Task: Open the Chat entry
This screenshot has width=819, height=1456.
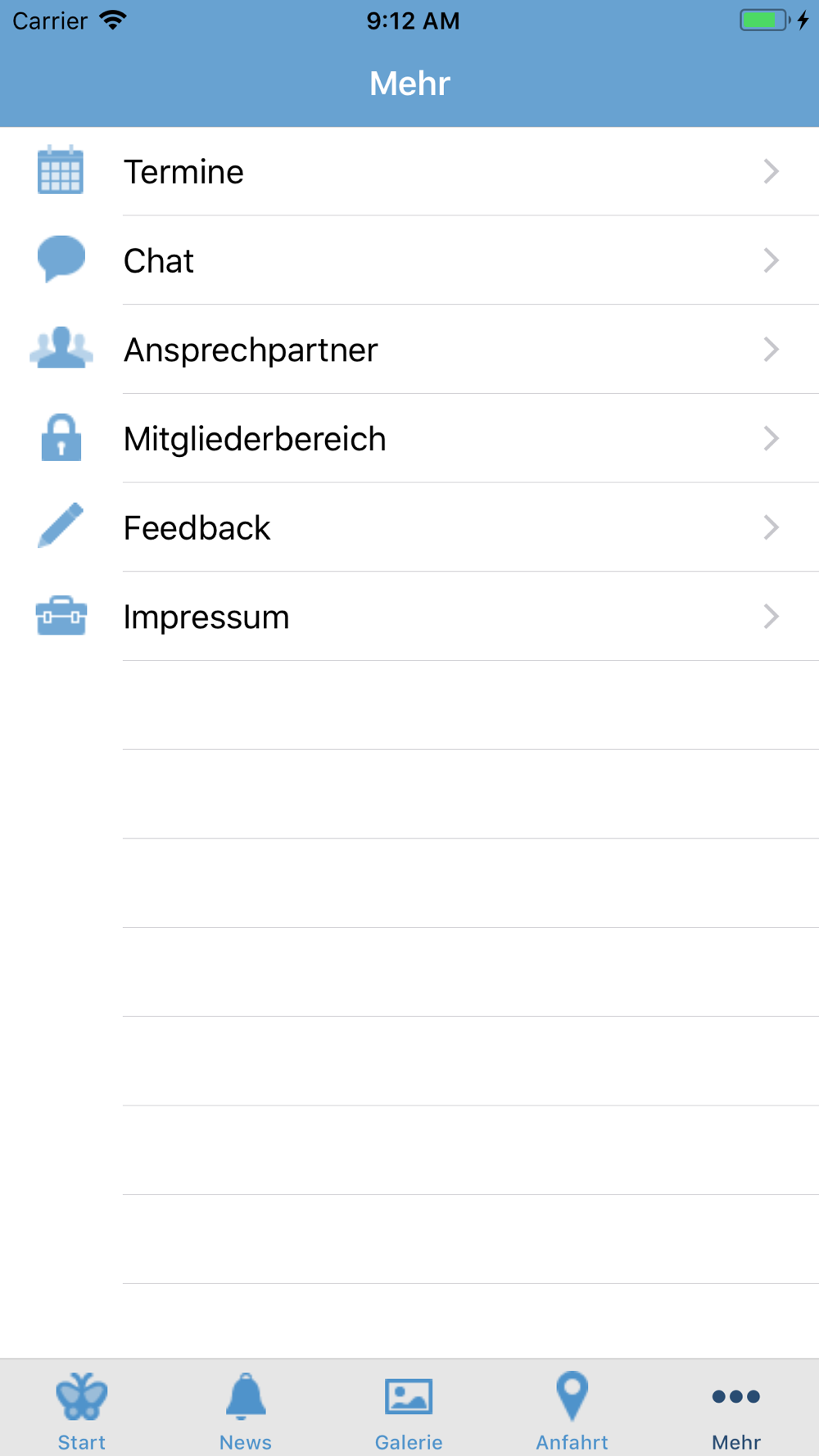Action: tap(409, 260)
